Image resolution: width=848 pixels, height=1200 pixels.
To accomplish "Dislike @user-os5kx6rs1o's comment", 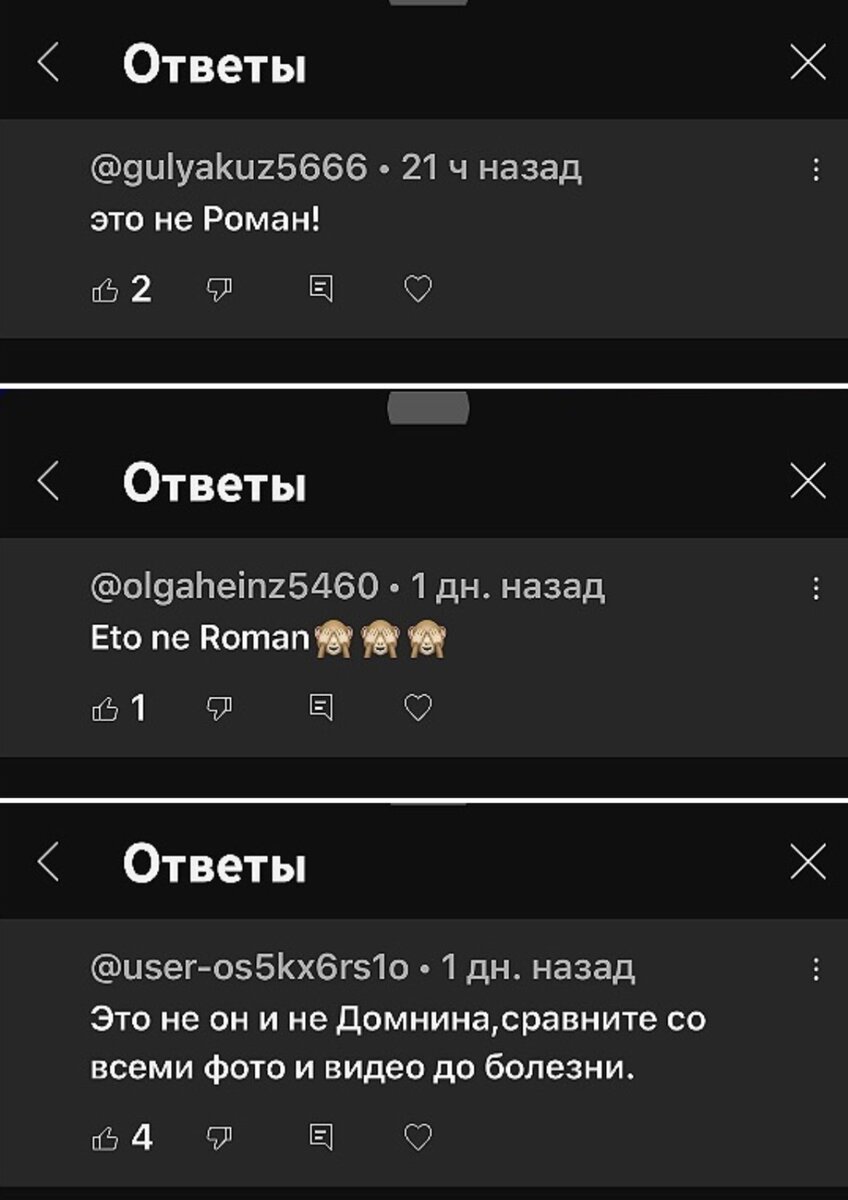I will (x=219, y=1135).
